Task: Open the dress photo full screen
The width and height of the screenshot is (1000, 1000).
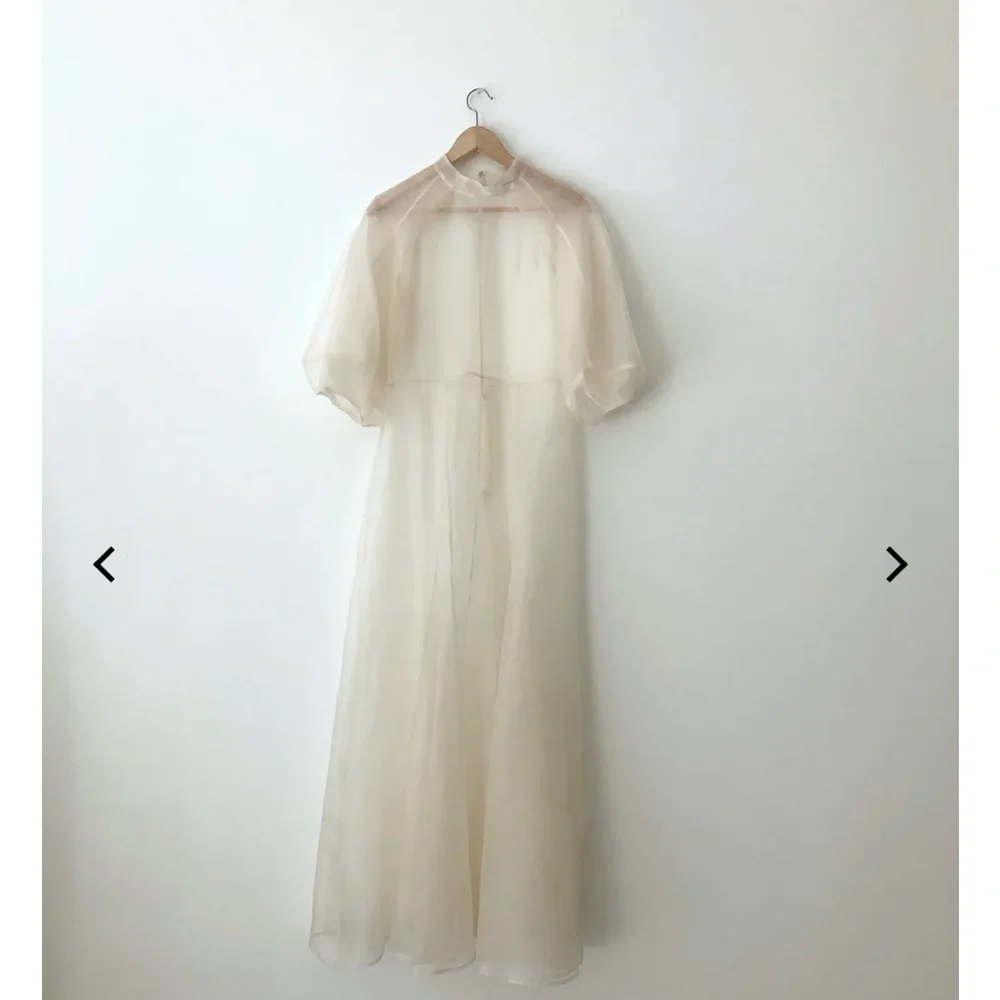Action: [x=500, y=500]
